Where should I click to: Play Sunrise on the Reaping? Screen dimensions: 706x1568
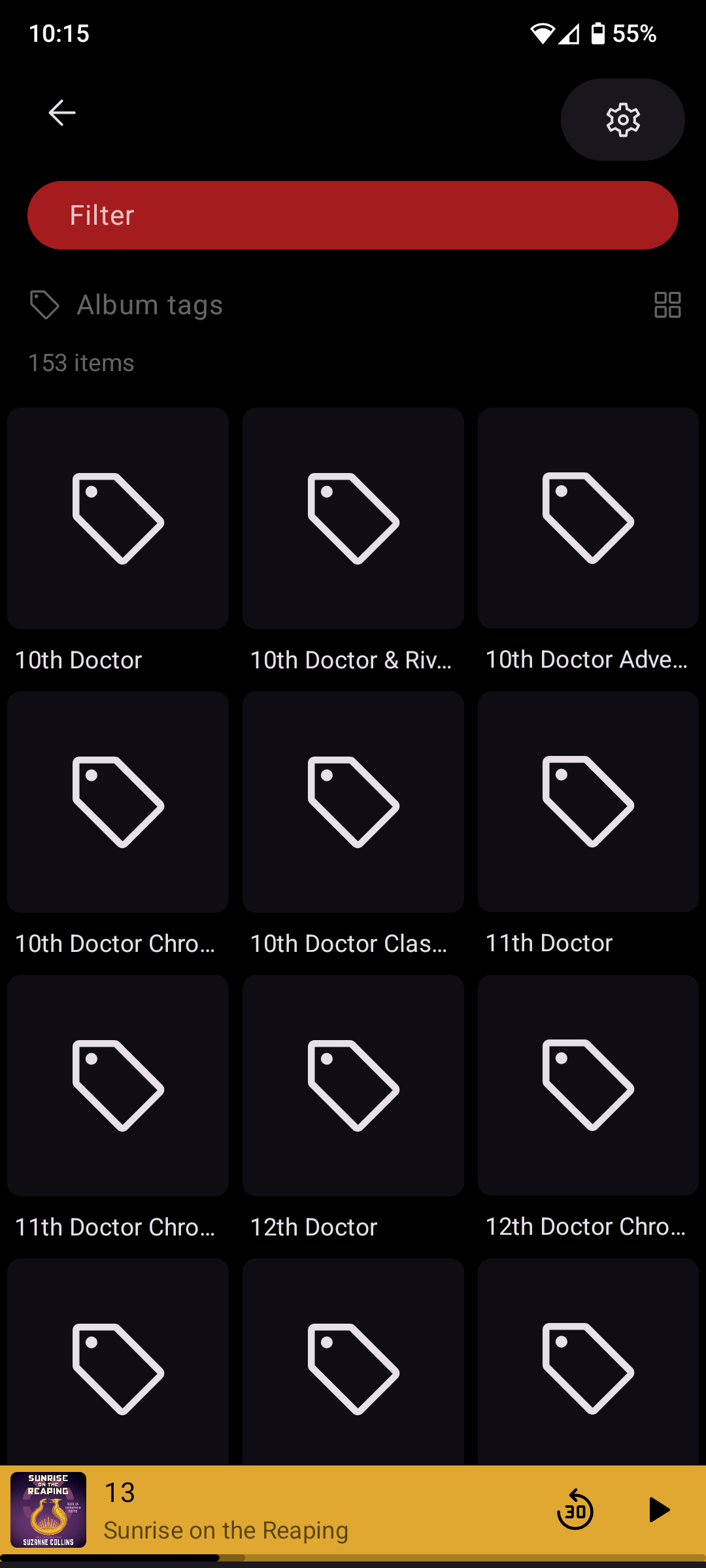point(658,1510)
